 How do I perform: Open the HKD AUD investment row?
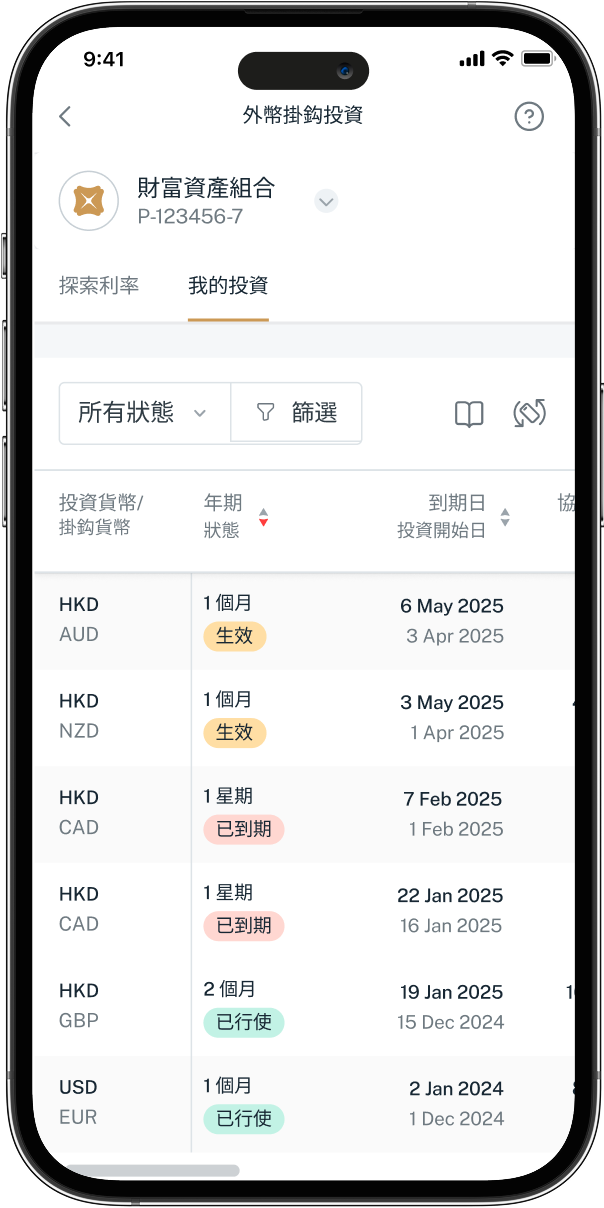[x=300, y=621]
